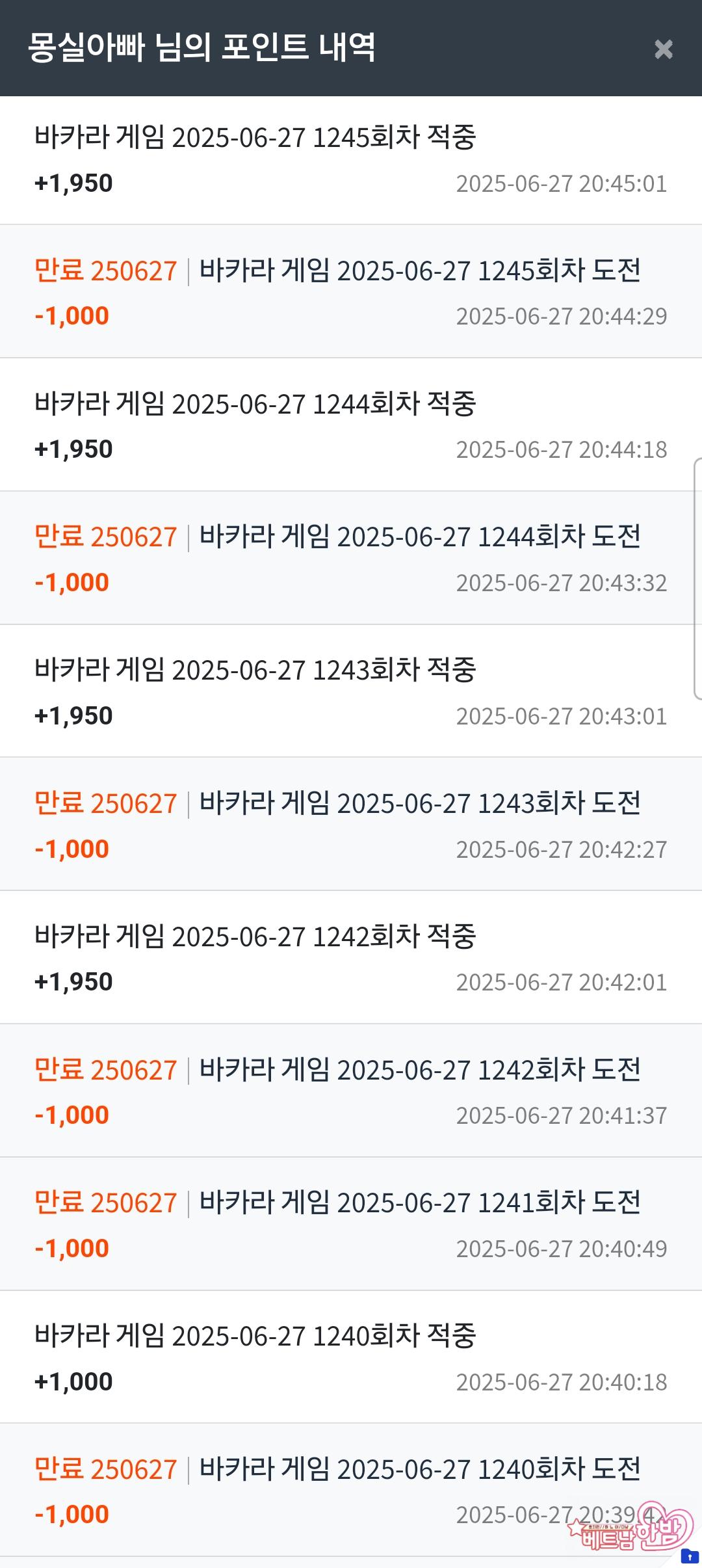Close the 포인트 내역 popup
Screen dimensions: 702x1568
(663, 49)
